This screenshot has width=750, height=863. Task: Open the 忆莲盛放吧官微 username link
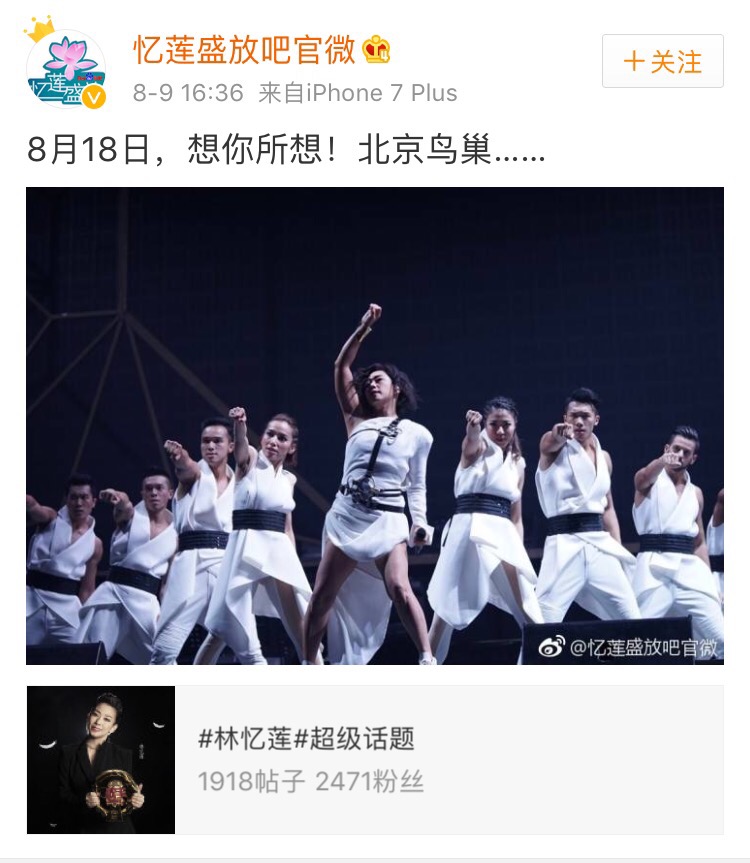(247, 50)
